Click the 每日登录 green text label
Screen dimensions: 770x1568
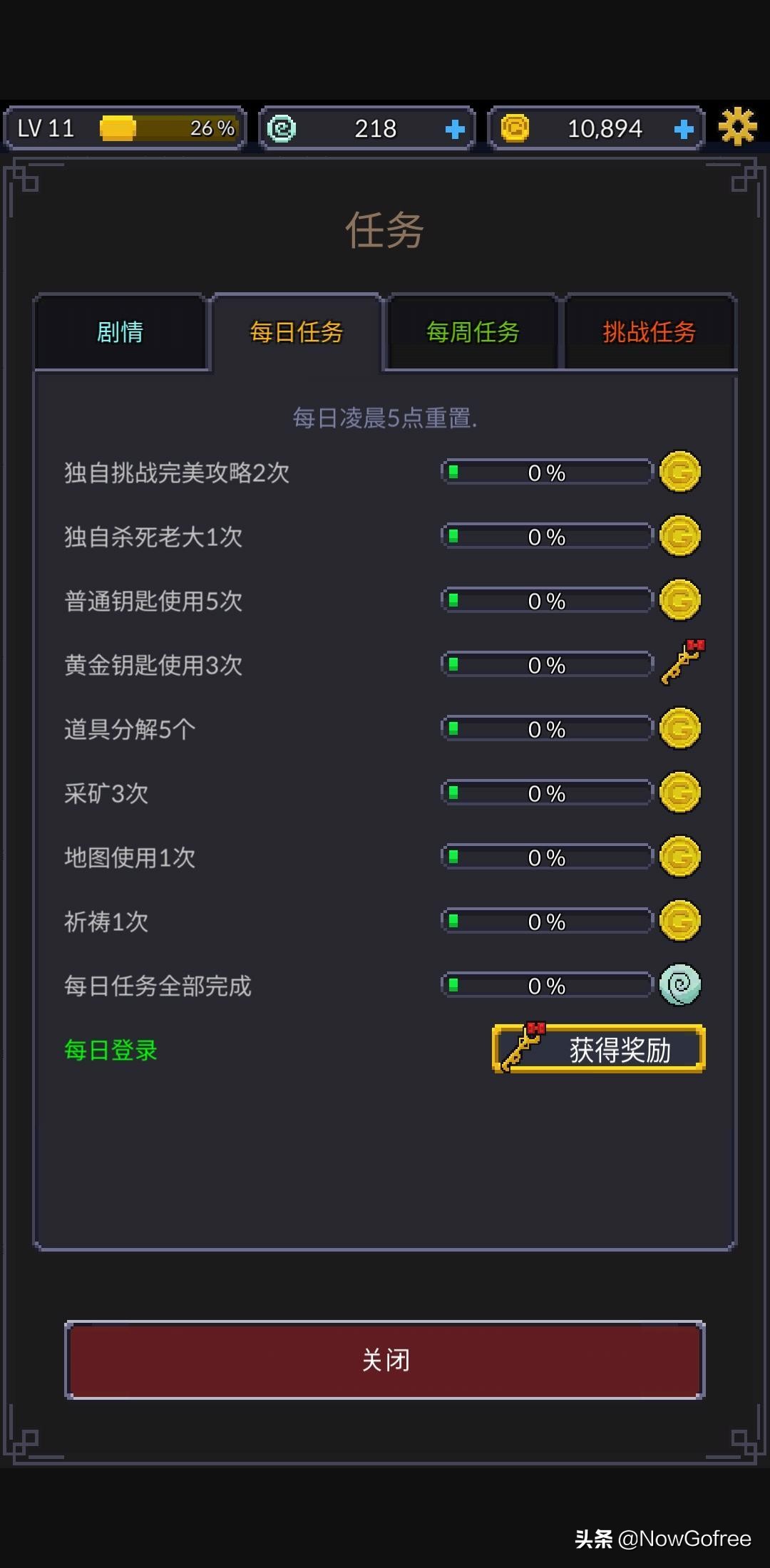111,1048
